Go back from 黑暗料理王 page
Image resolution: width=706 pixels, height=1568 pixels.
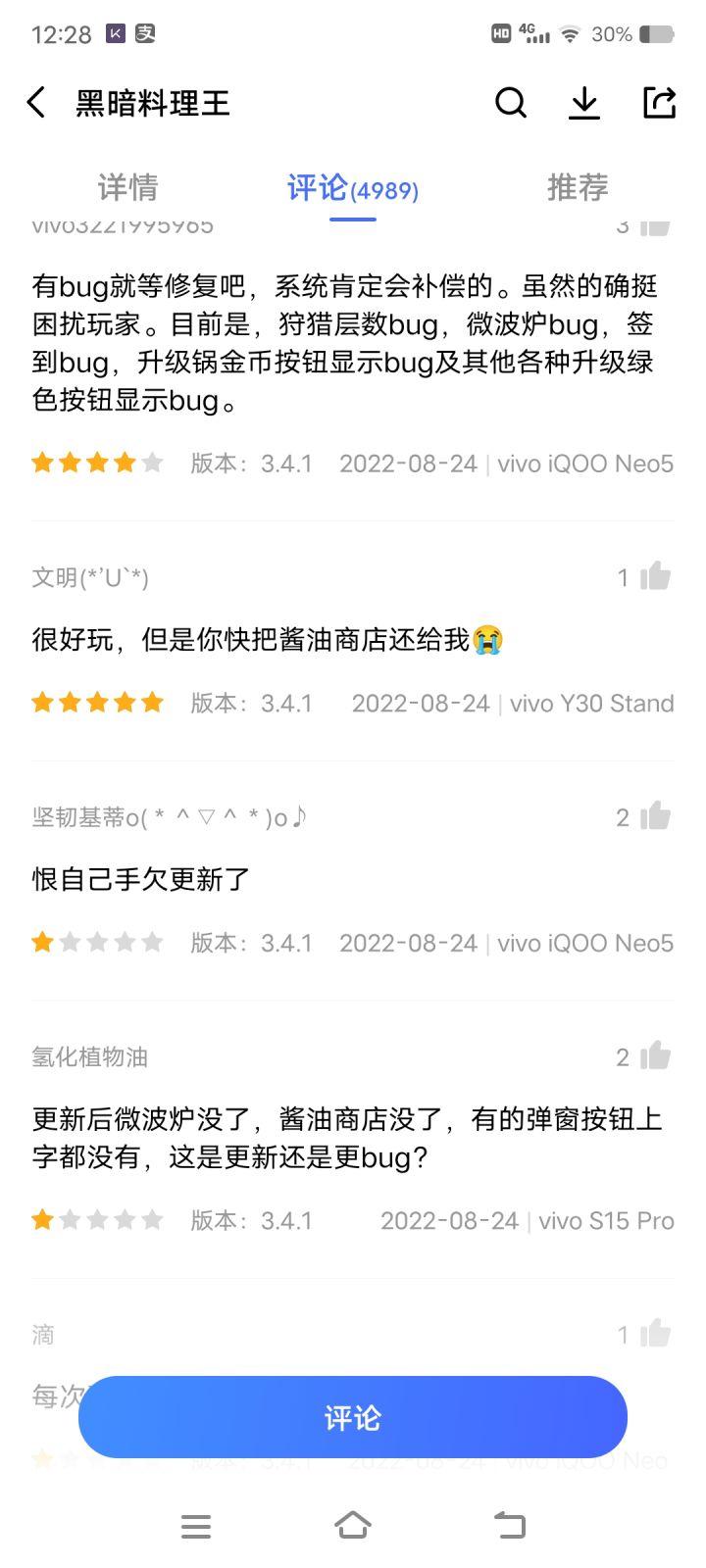click(36, 102)
